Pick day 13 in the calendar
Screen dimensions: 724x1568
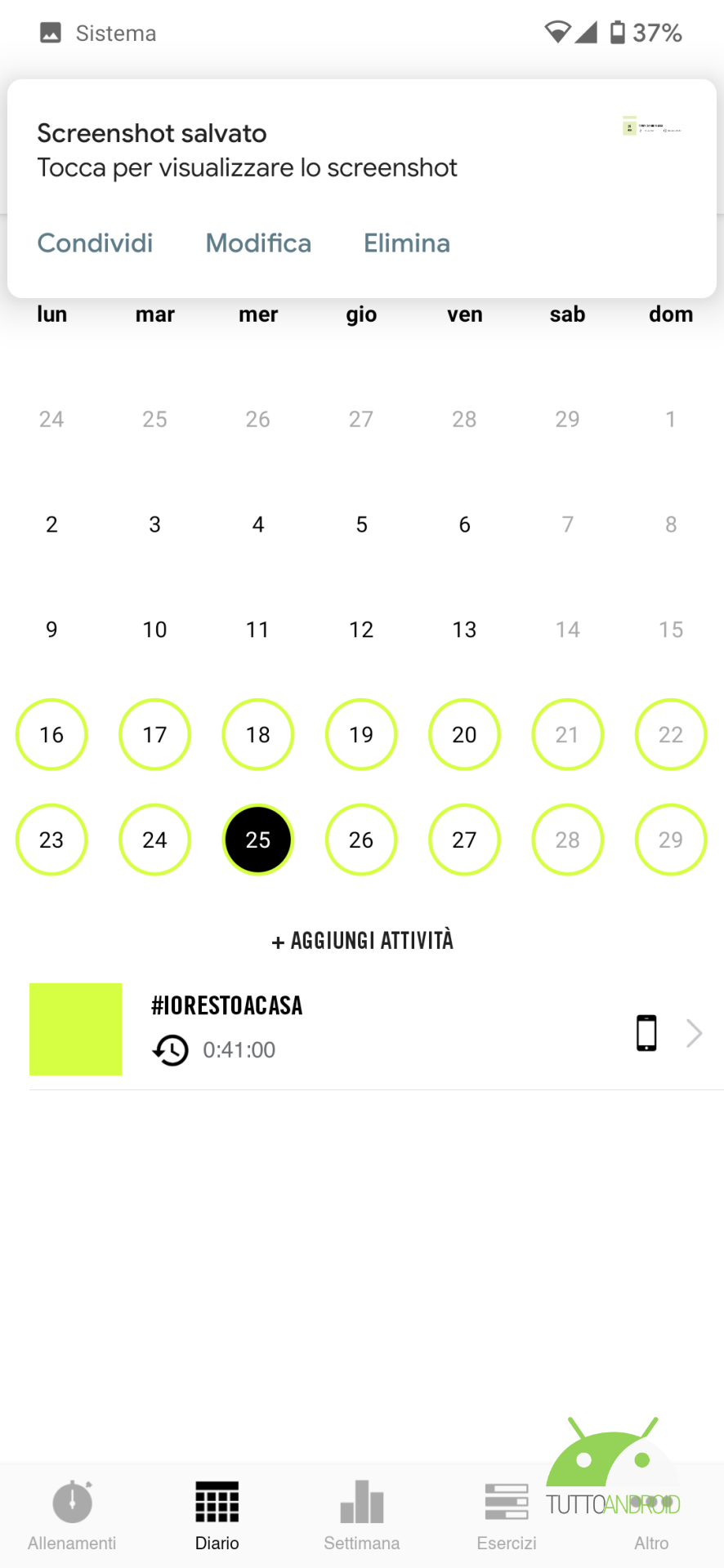[464, 630]
